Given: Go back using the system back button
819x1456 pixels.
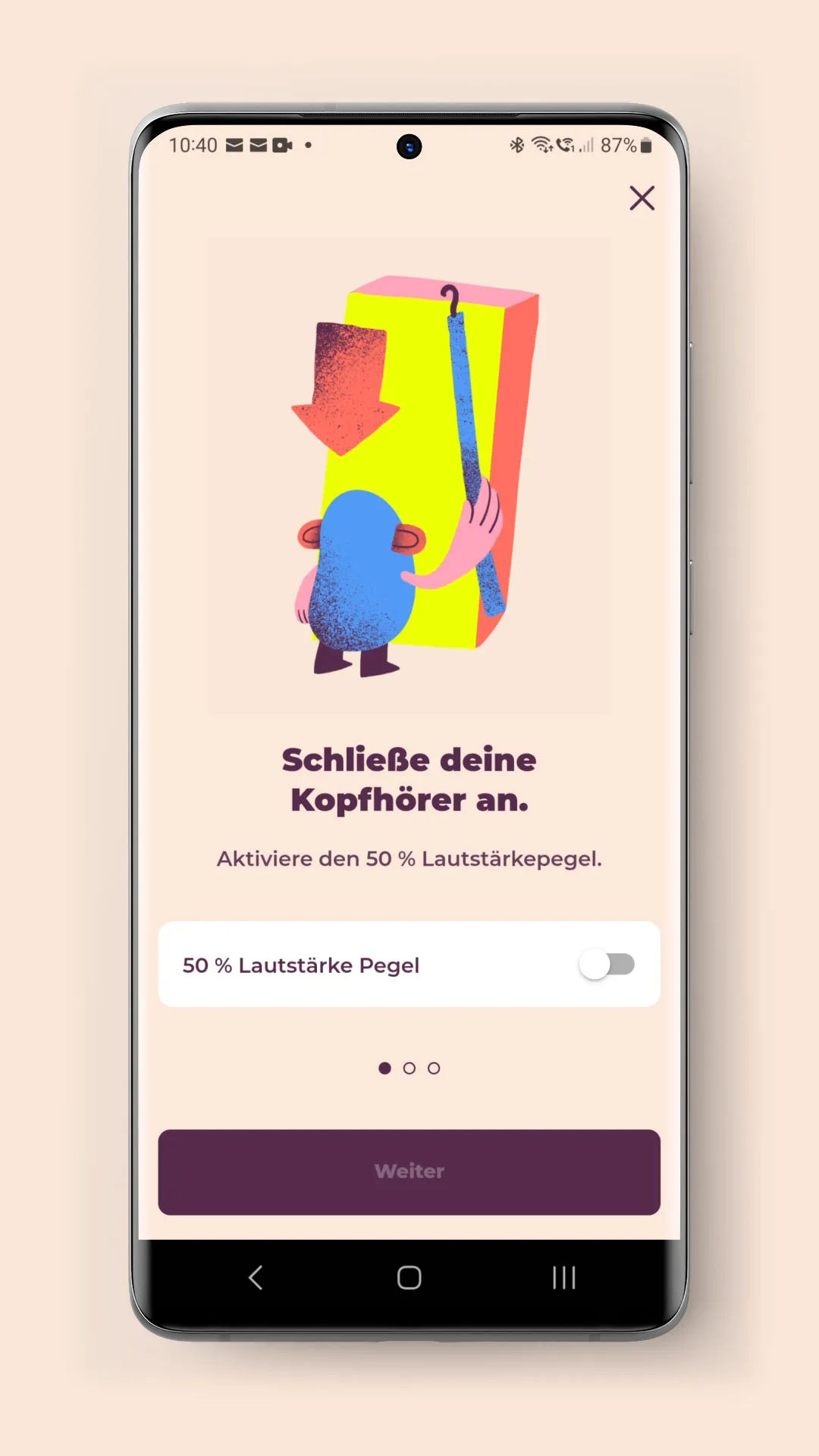Looking at the screenshot, I should [x=256, y=1278].
